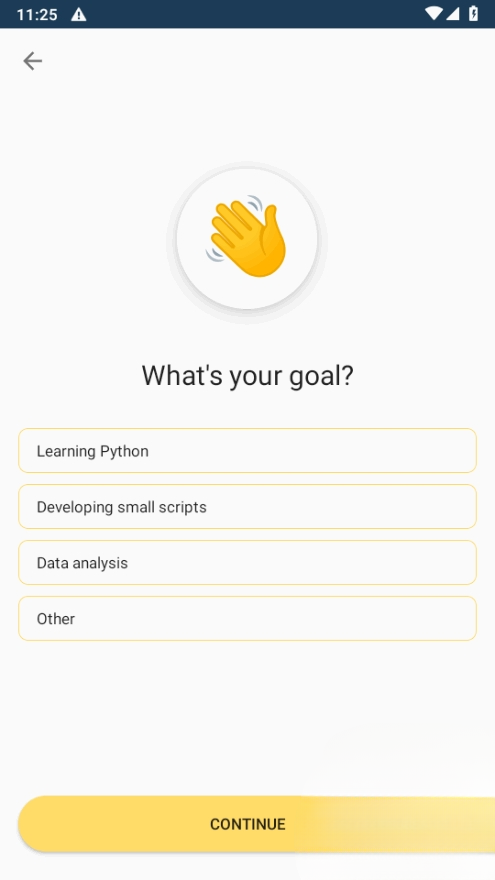Pick the Data analysis option

[x=248, y=562]
